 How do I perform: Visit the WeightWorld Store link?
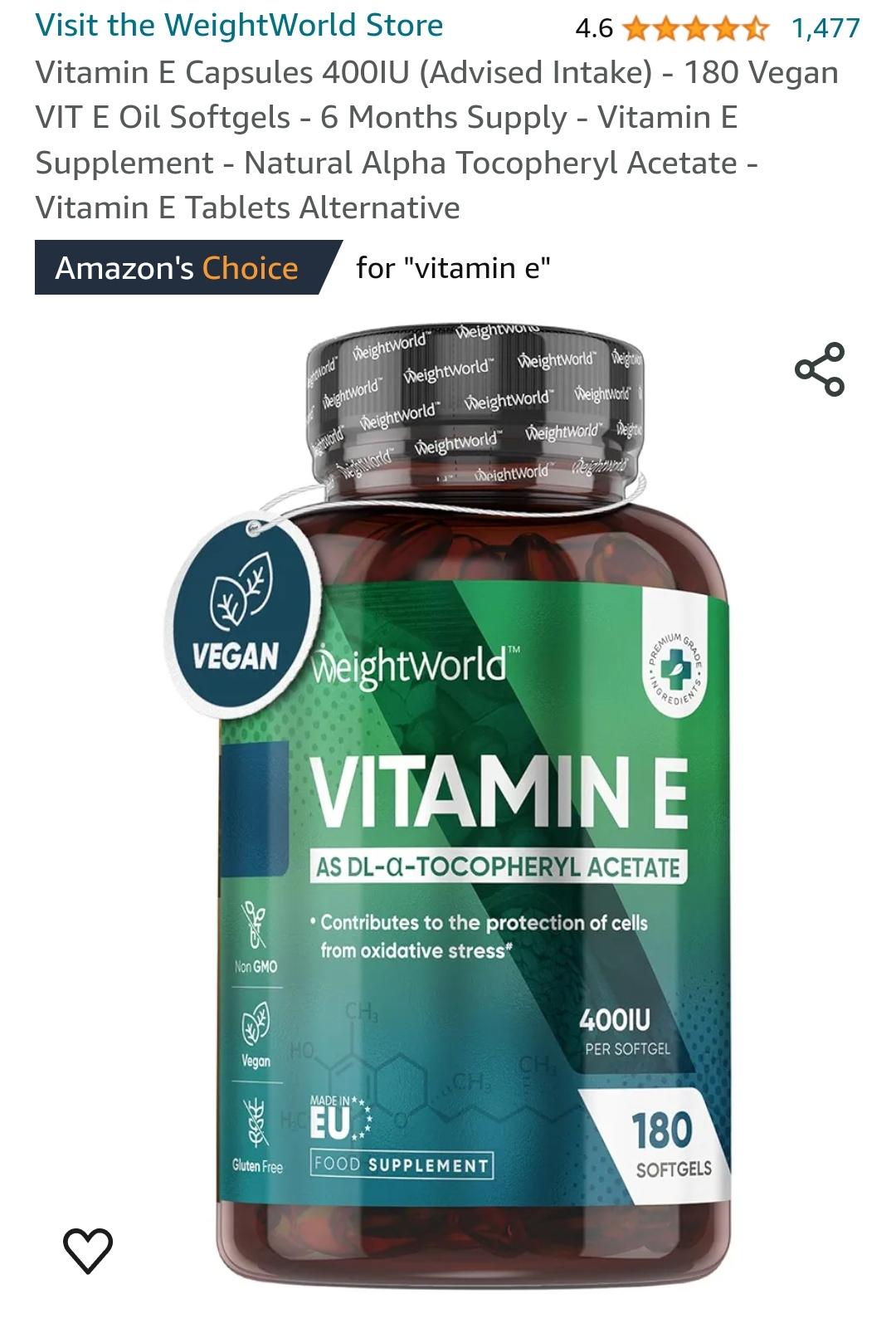[239, 26]
